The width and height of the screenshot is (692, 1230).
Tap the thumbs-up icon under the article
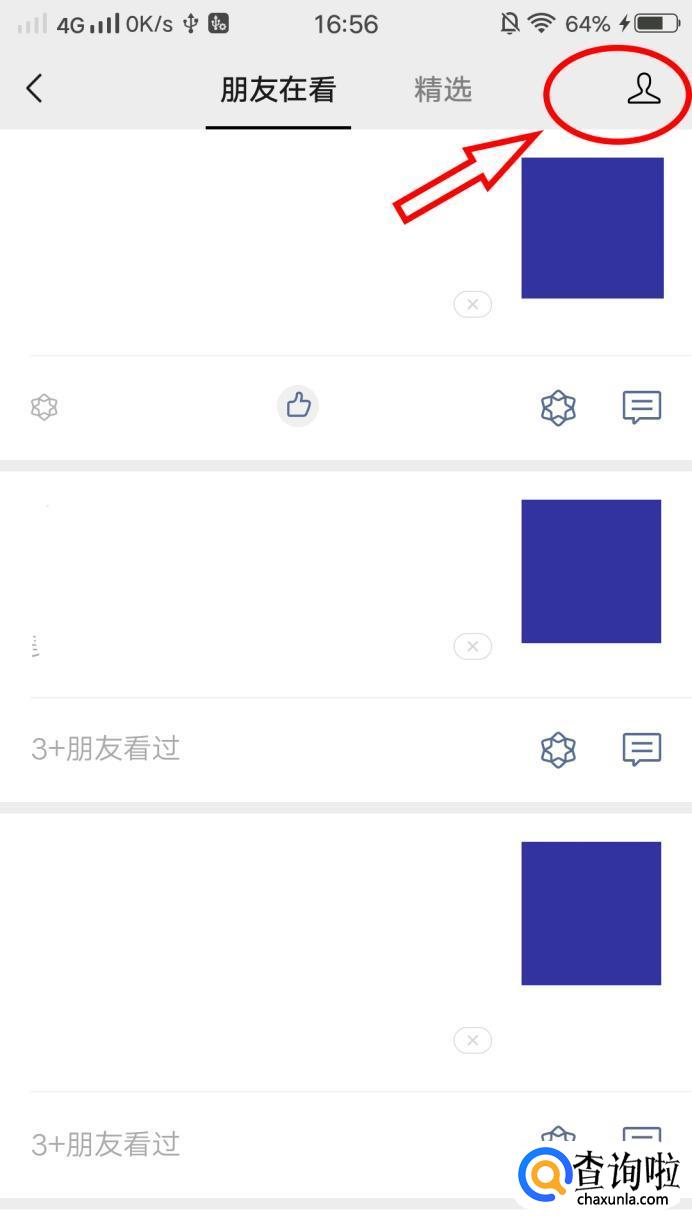tap(298, 406)
